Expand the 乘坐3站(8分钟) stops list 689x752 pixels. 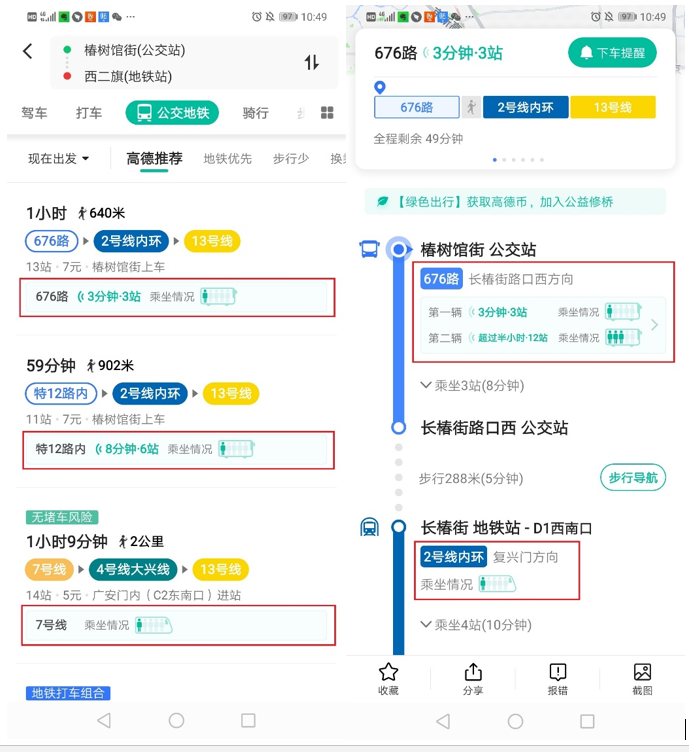click(472, 386)
